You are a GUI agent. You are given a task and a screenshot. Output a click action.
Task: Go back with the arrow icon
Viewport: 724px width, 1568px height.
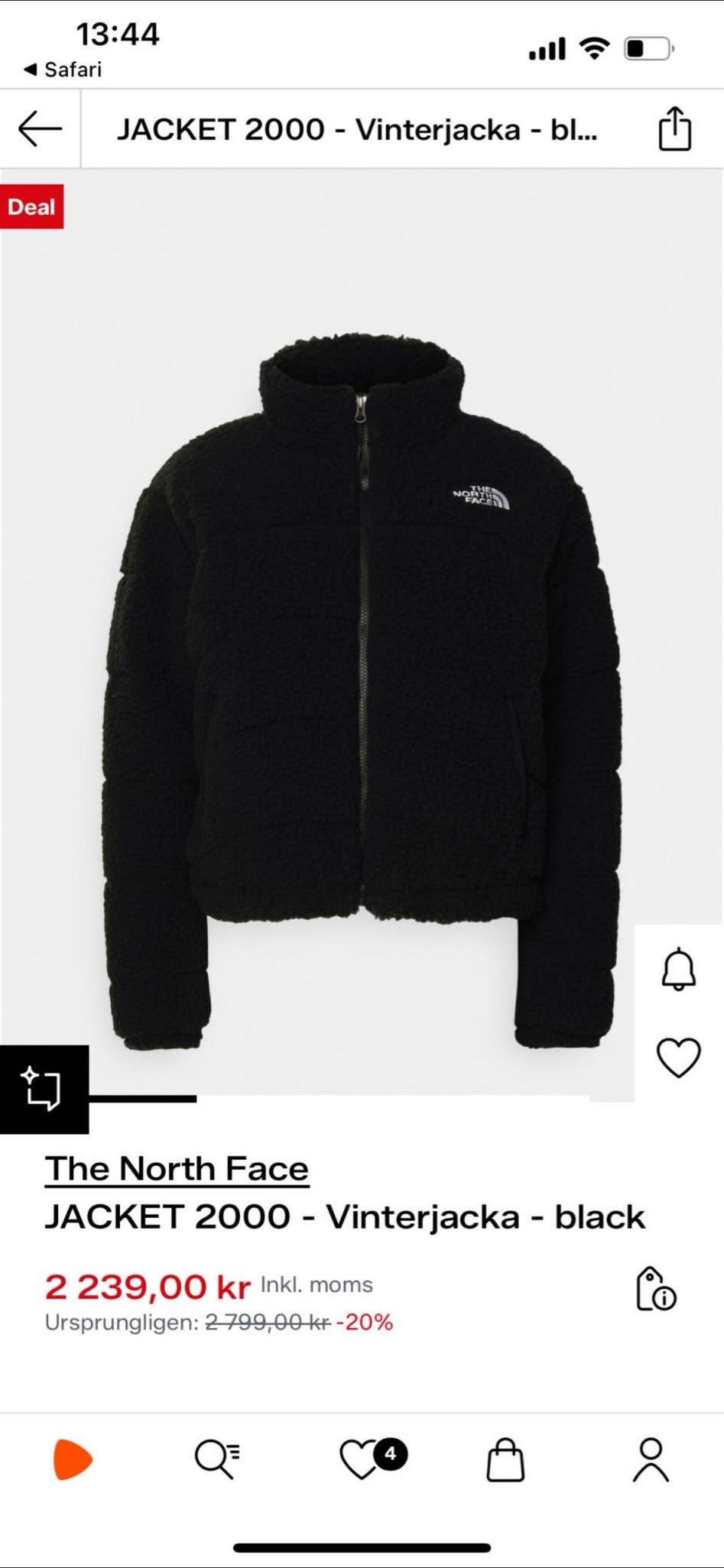pos(40,128)
